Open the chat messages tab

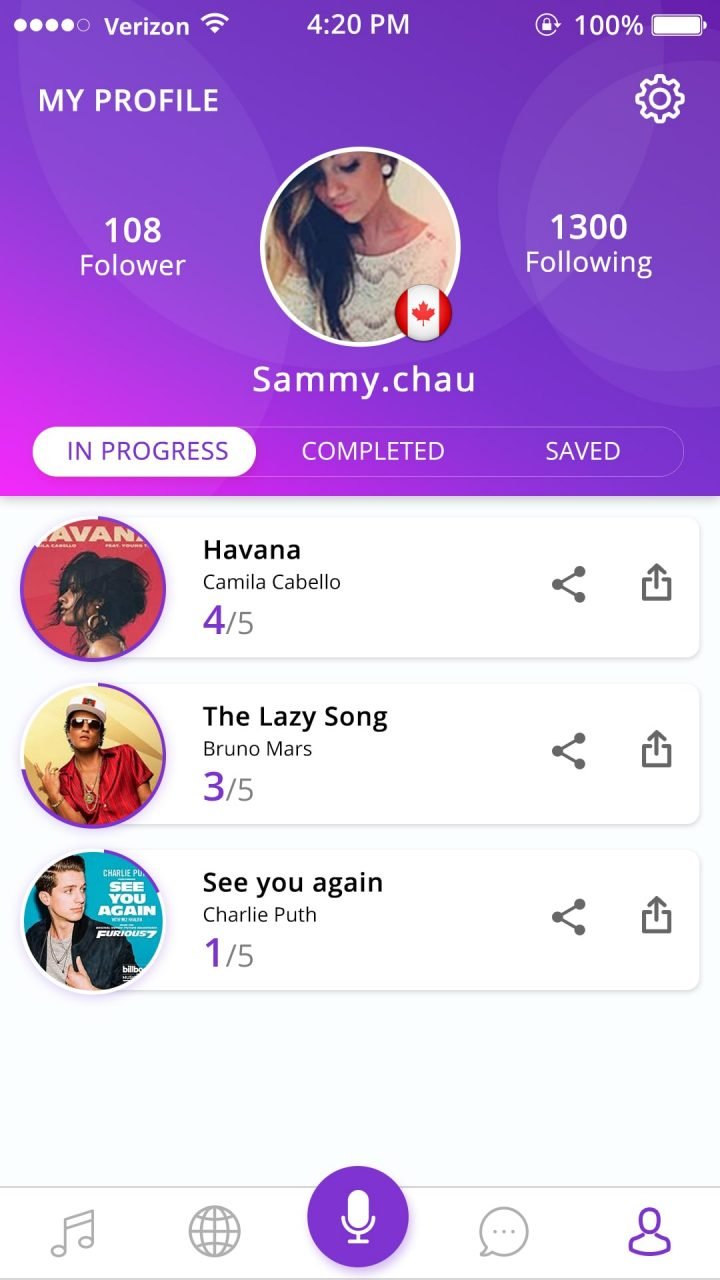(503, 1232)
